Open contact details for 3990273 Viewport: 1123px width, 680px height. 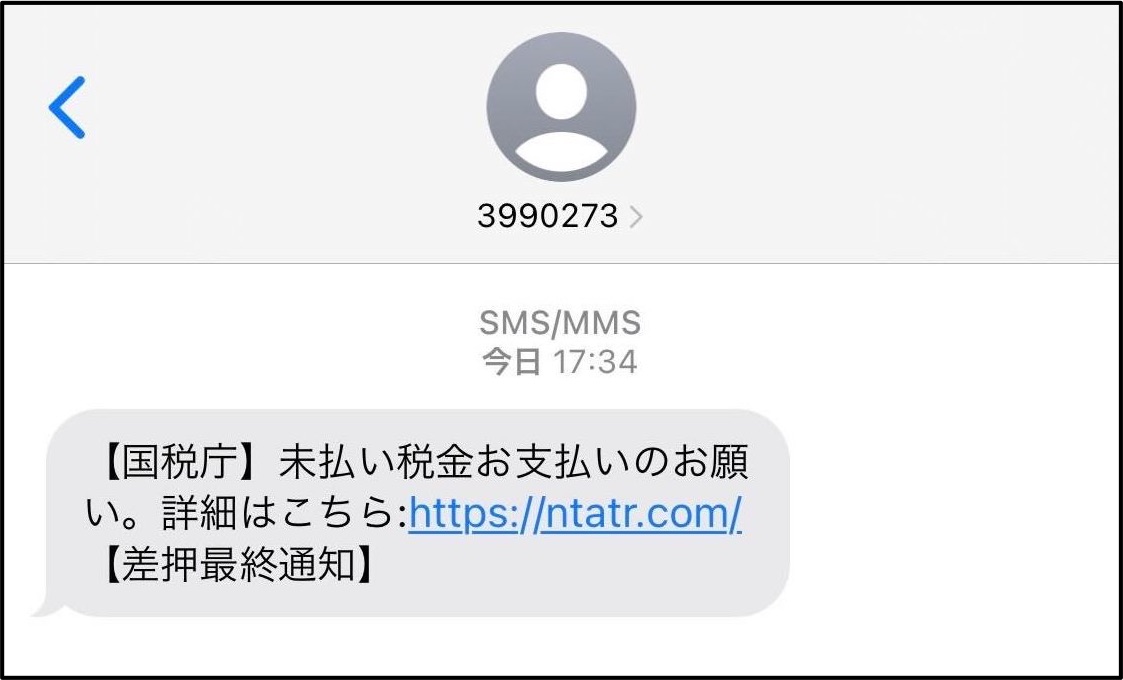tap(559, 215)
